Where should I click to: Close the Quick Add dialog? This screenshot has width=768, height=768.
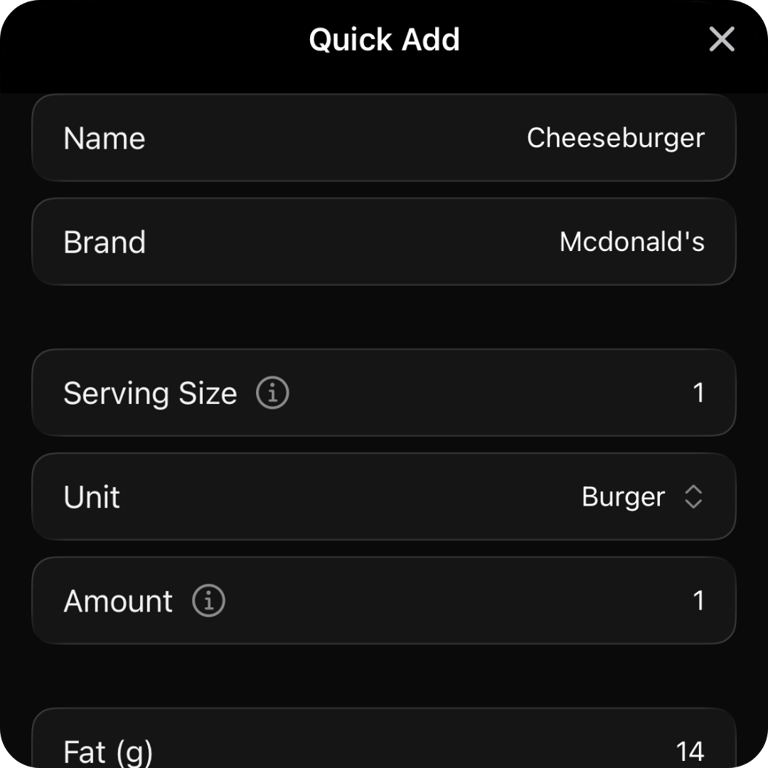[721, 39]
